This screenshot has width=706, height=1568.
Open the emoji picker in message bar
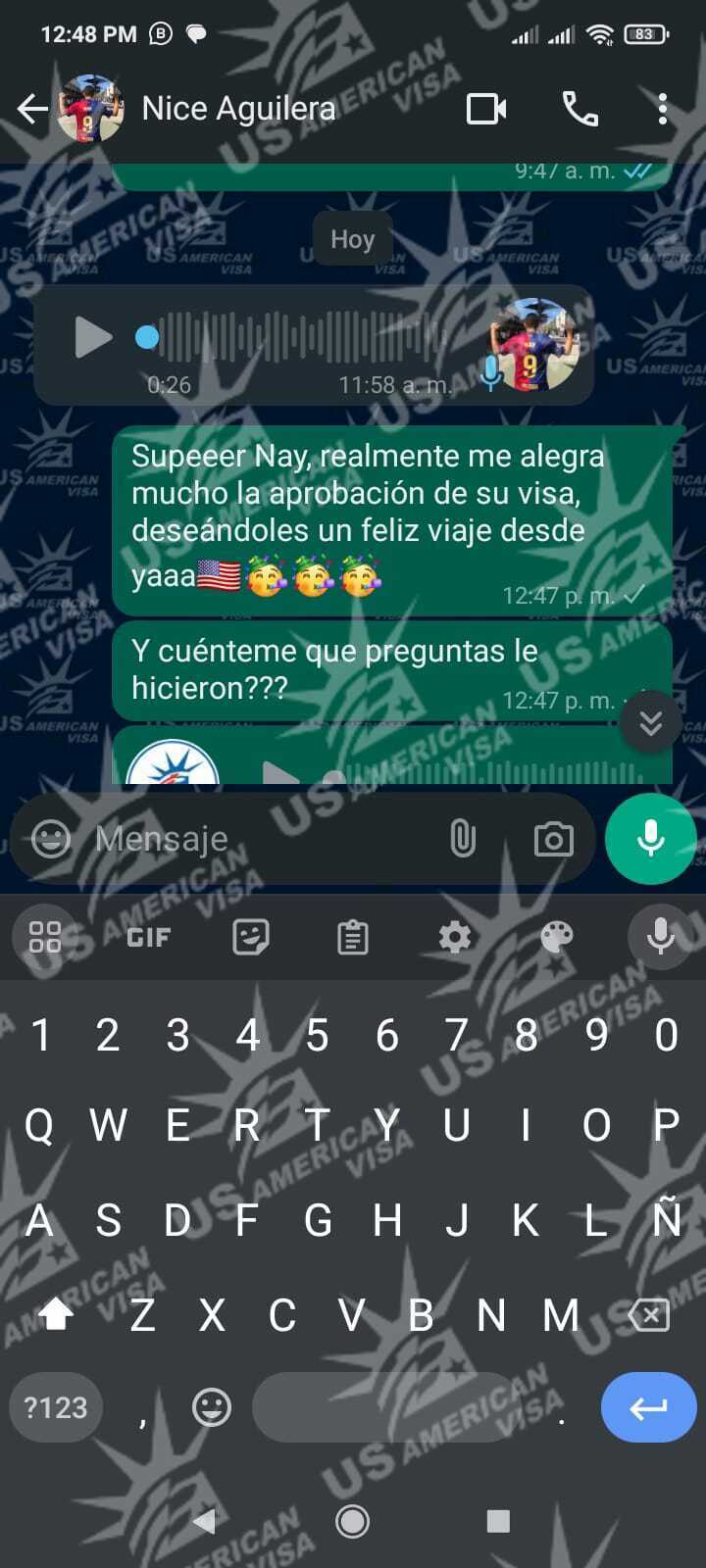(51, 839)
